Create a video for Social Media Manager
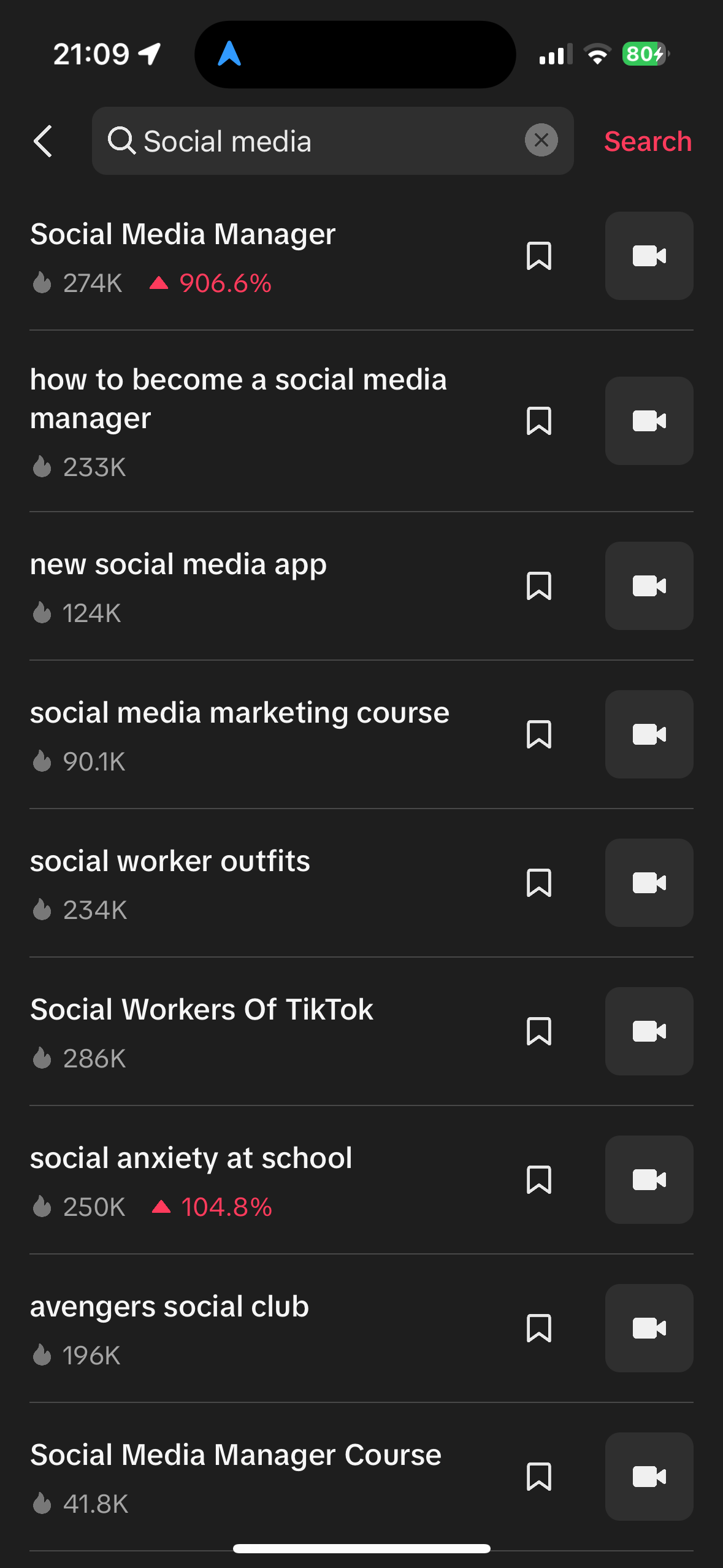This screenshot has width=723, height=1568. pyautogui.click(x=649, y=256)
